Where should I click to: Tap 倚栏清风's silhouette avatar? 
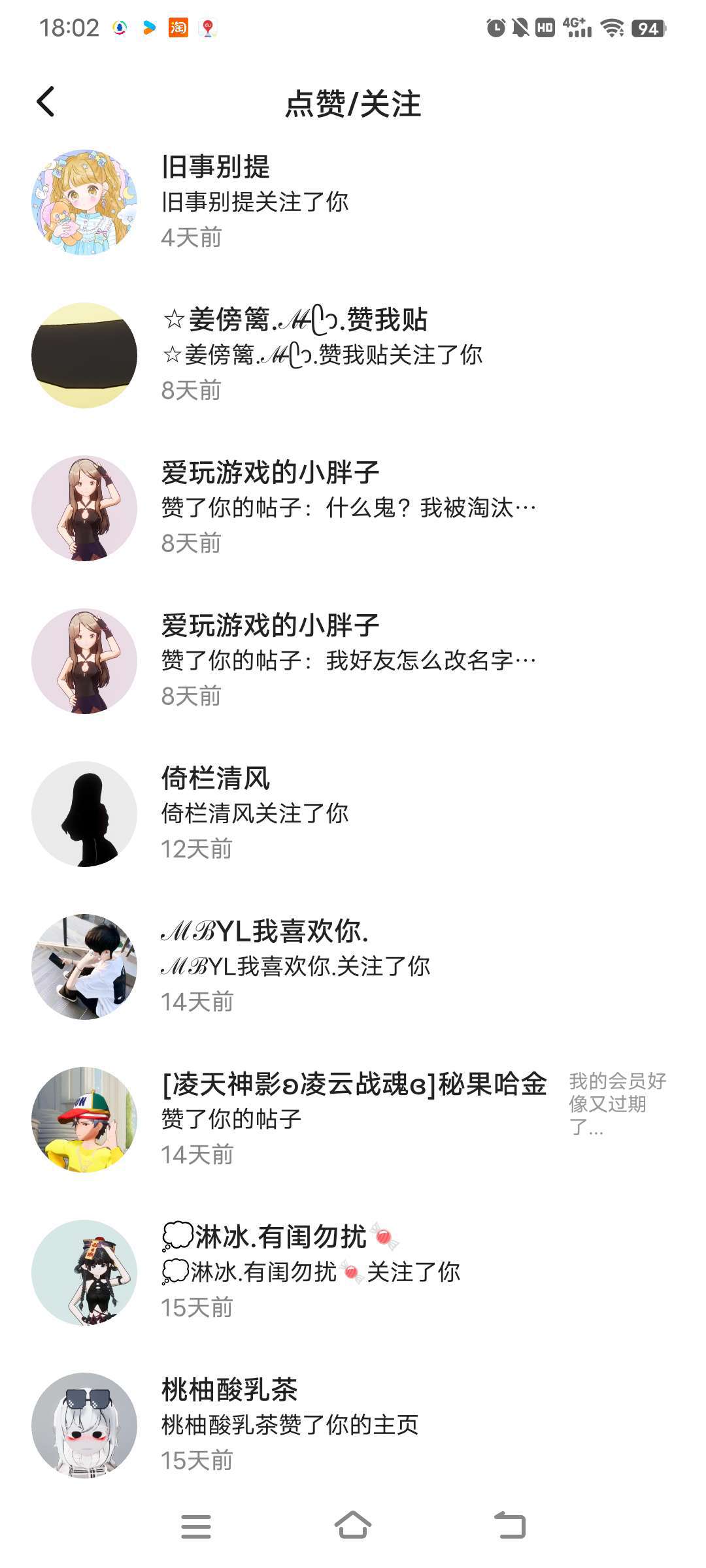[84, 813]
